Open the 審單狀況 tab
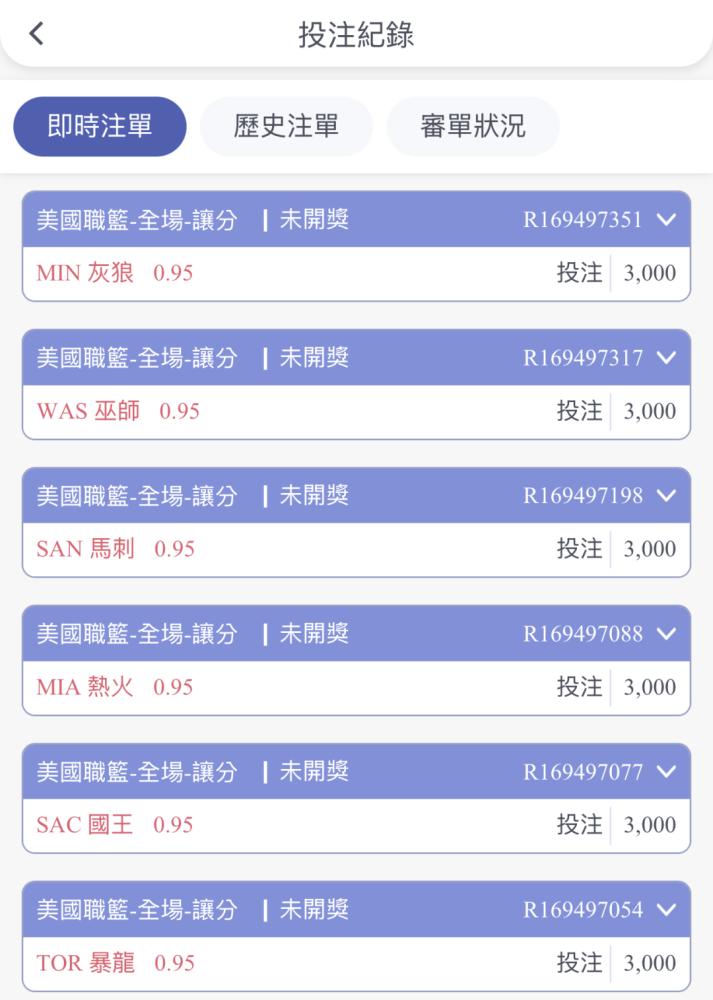The height and width of the screenshot is (1000, 713). (x=473, y=126)
